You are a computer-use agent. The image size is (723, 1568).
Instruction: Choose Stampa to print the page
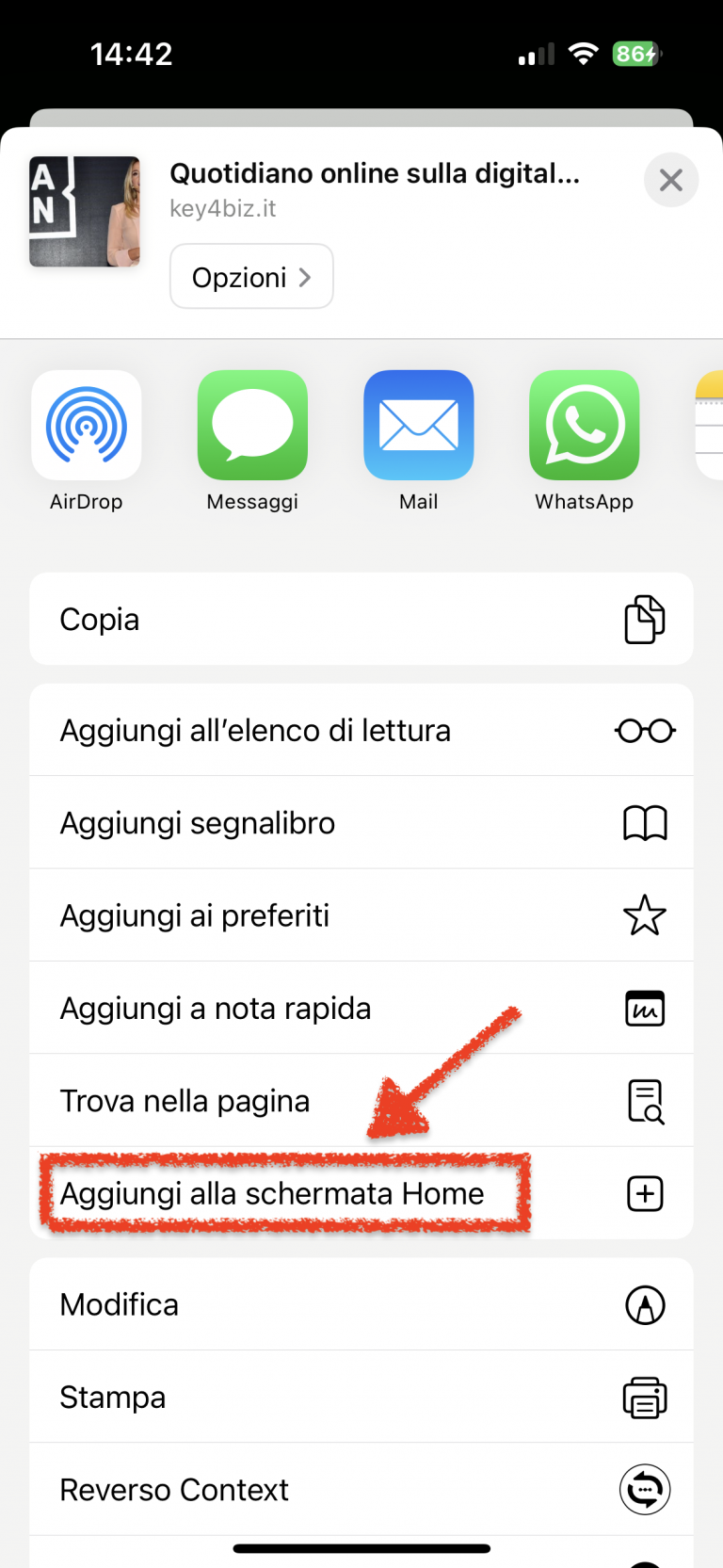[x=361, y=1397]
